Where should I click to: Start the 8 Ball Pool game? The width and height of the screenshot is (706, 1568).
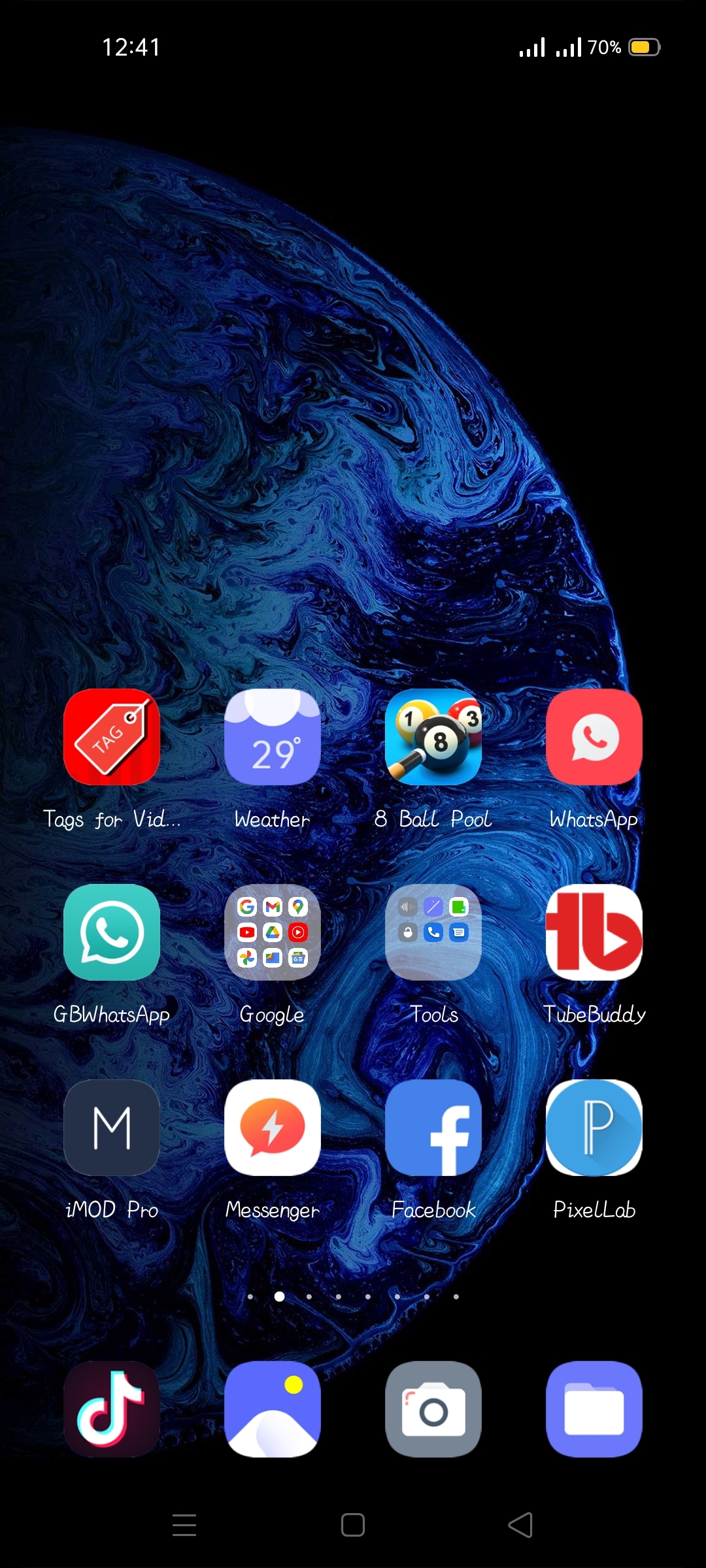433,737
